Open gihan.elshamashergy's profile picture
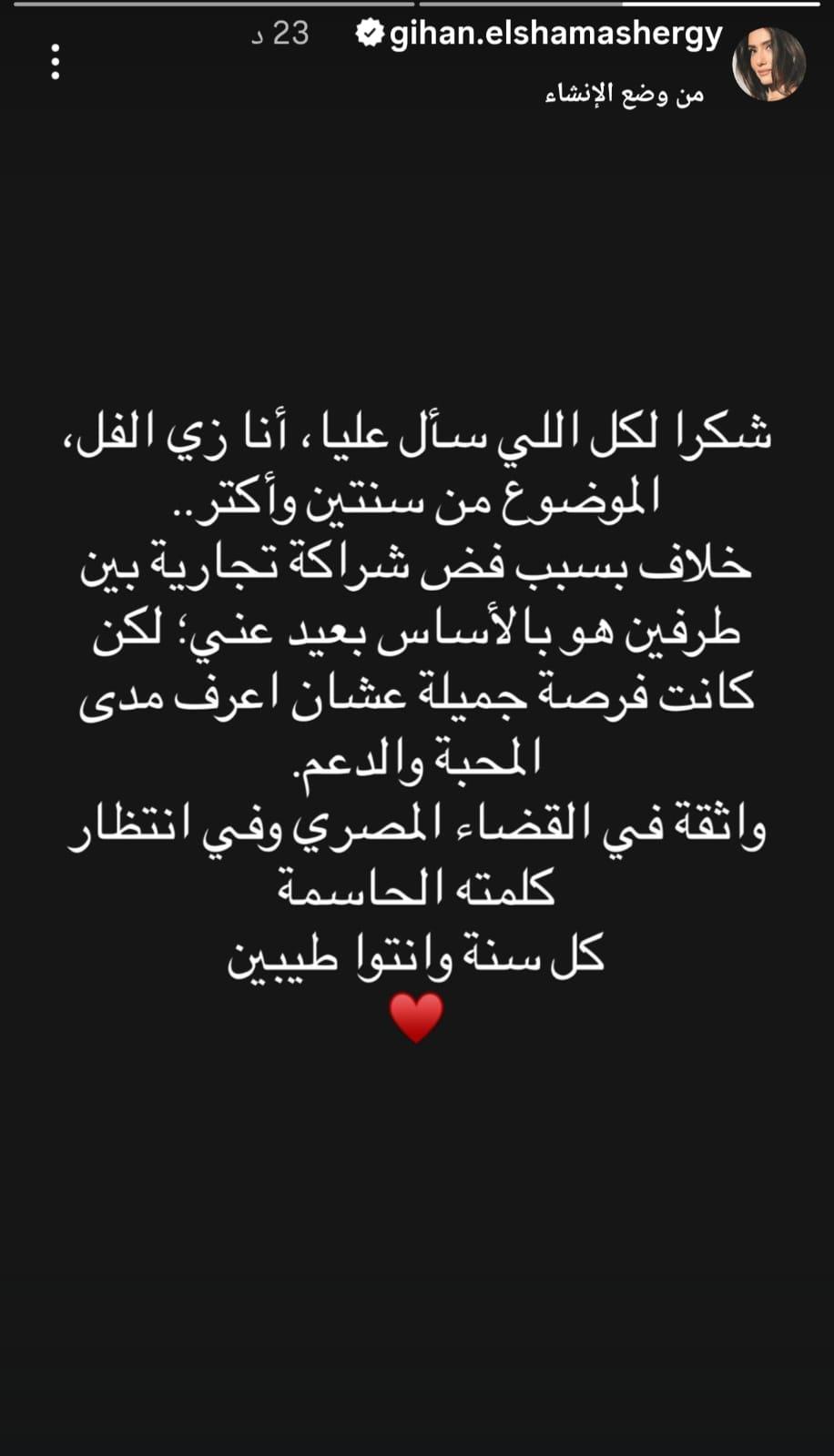834x1456 pixels. [x=769, y=64]
